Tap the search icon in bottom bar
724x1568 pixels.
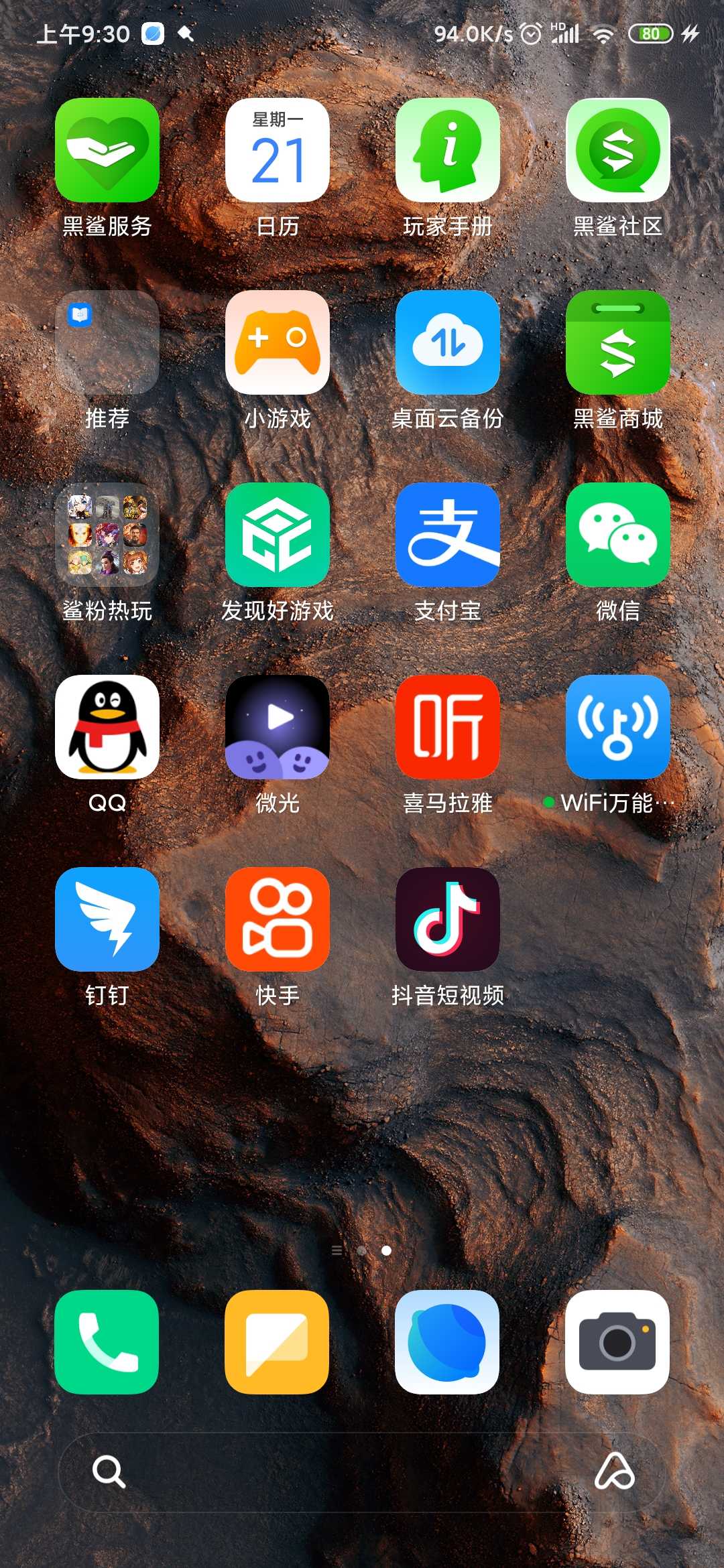pyautogui.click(x=109, y=1472)
